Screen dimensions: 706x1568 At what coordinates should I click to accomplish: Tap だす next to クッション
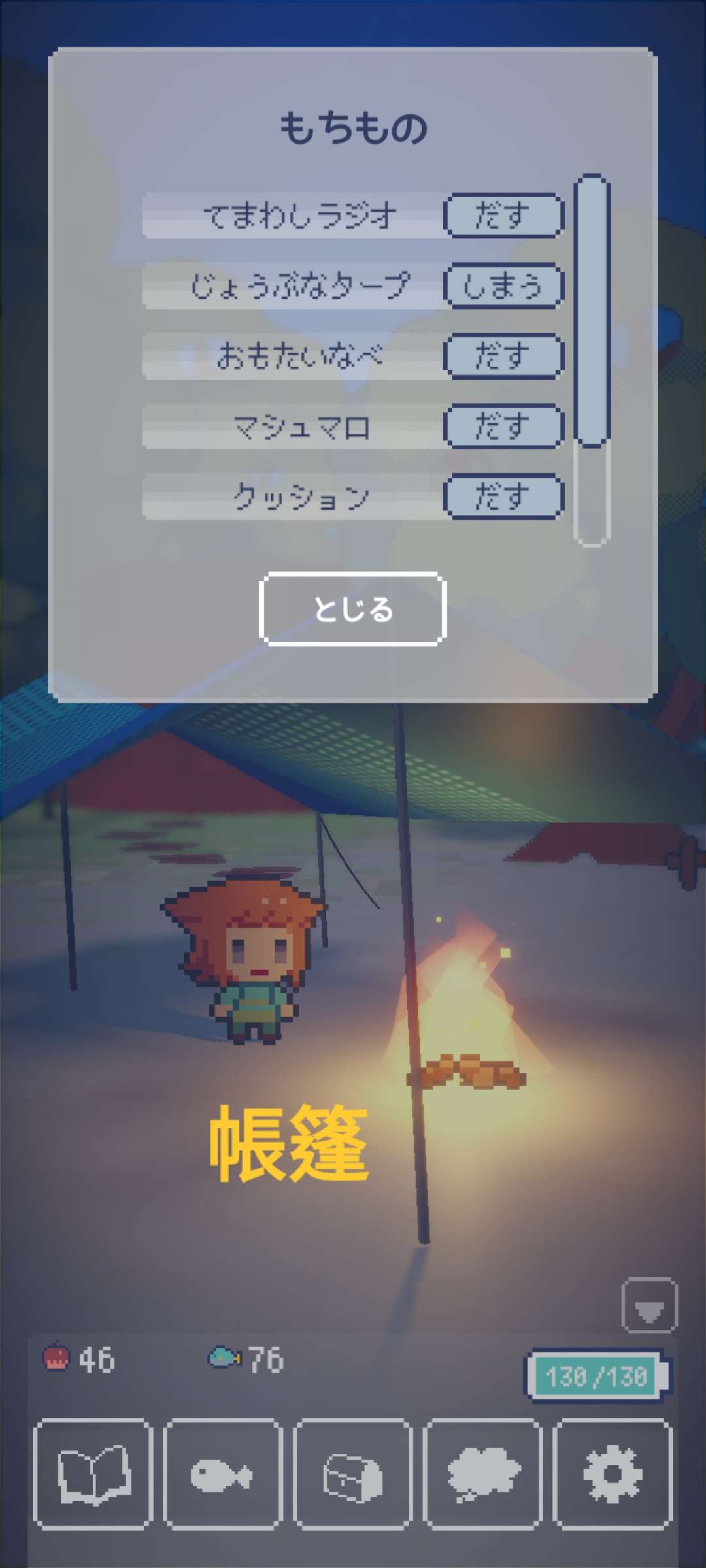click(503, 497)
